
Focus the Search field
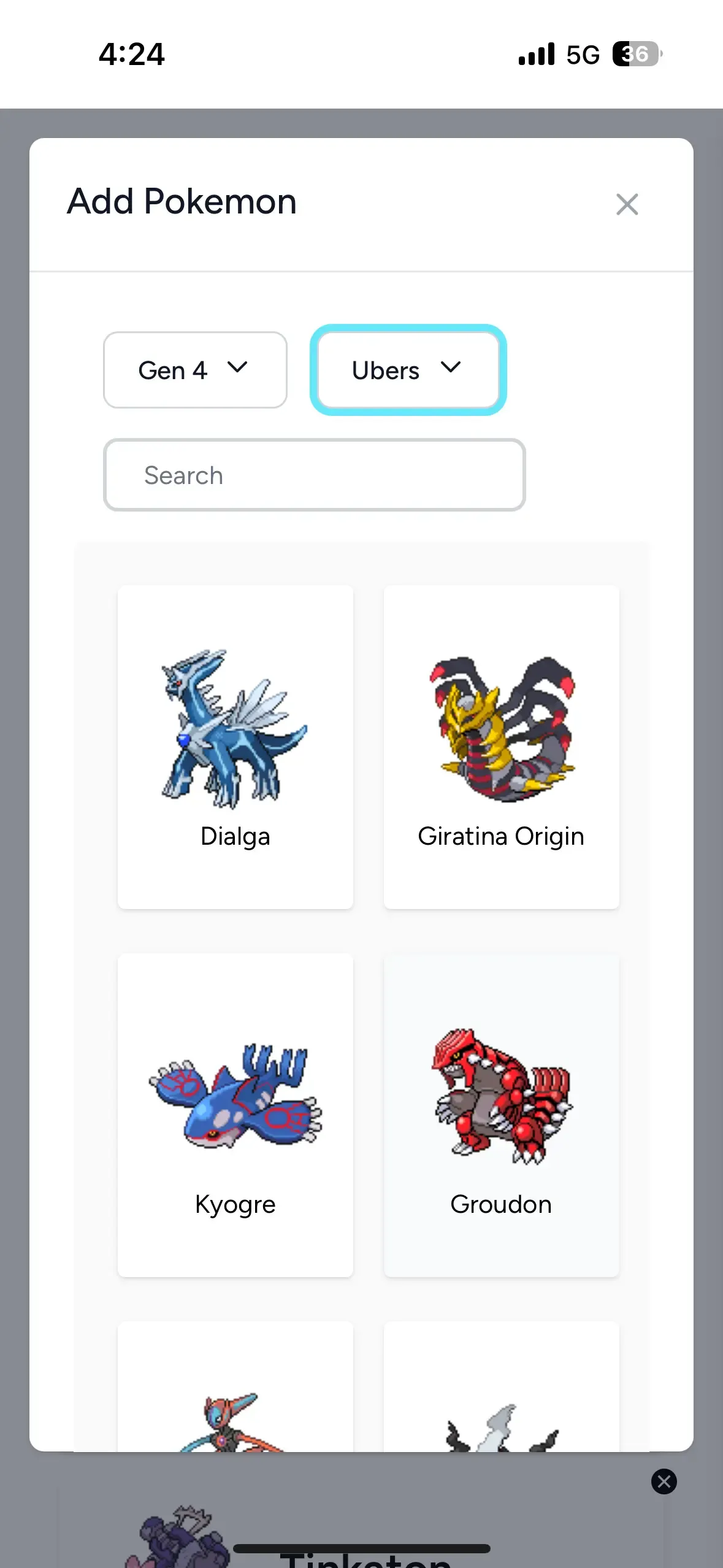coord(314,475)
